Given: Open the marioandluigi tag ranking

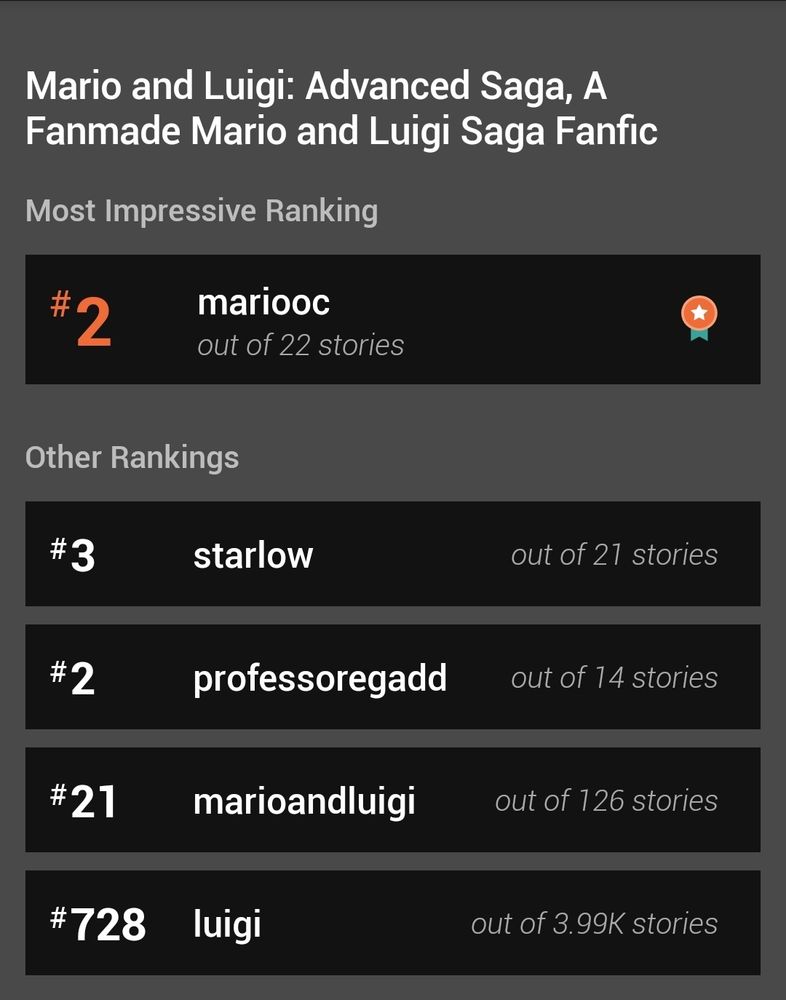Looking at the screenshot, I should point(392,800).
